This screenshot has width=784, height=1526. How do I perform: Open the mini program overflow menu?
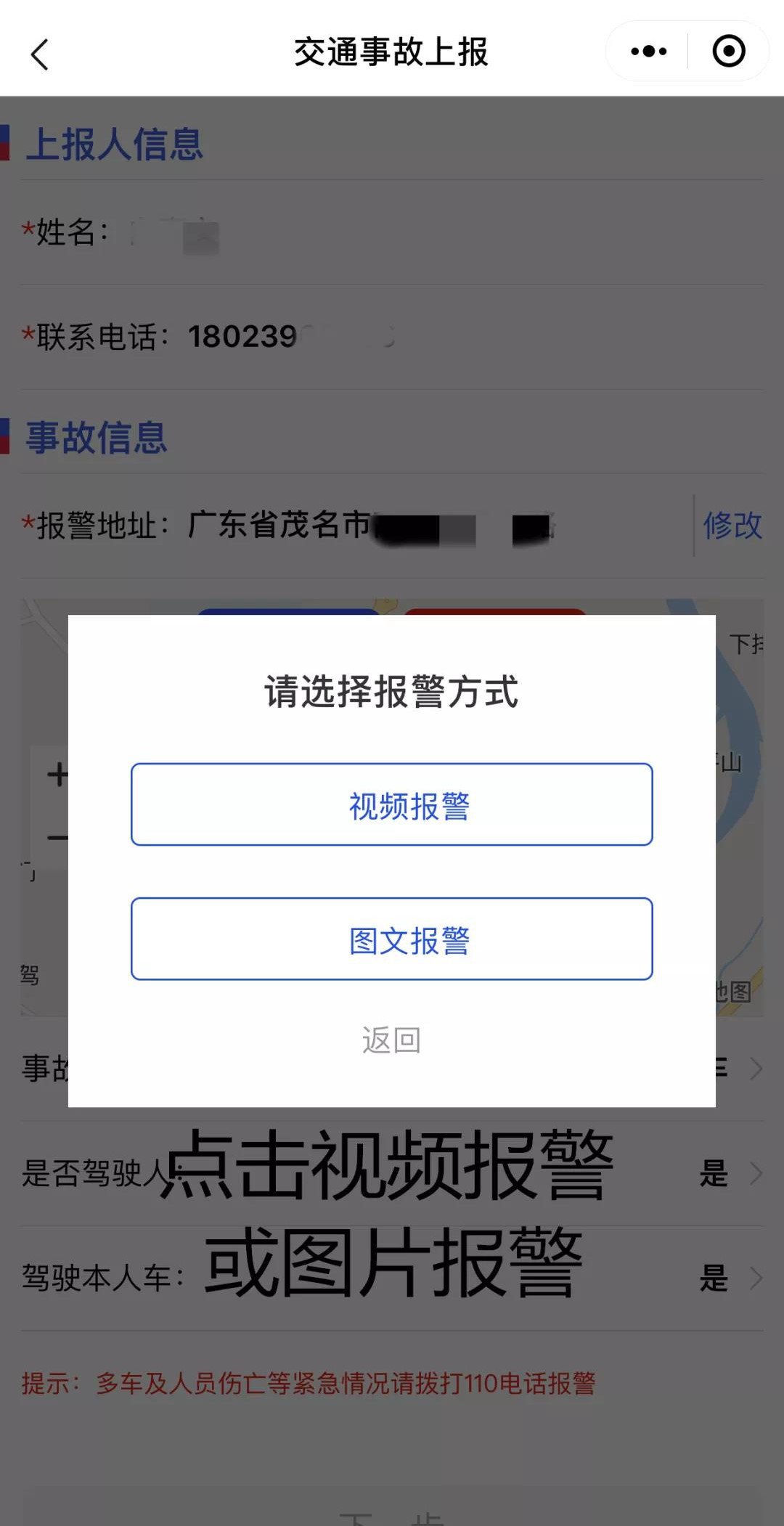click(x=648, y=52)
